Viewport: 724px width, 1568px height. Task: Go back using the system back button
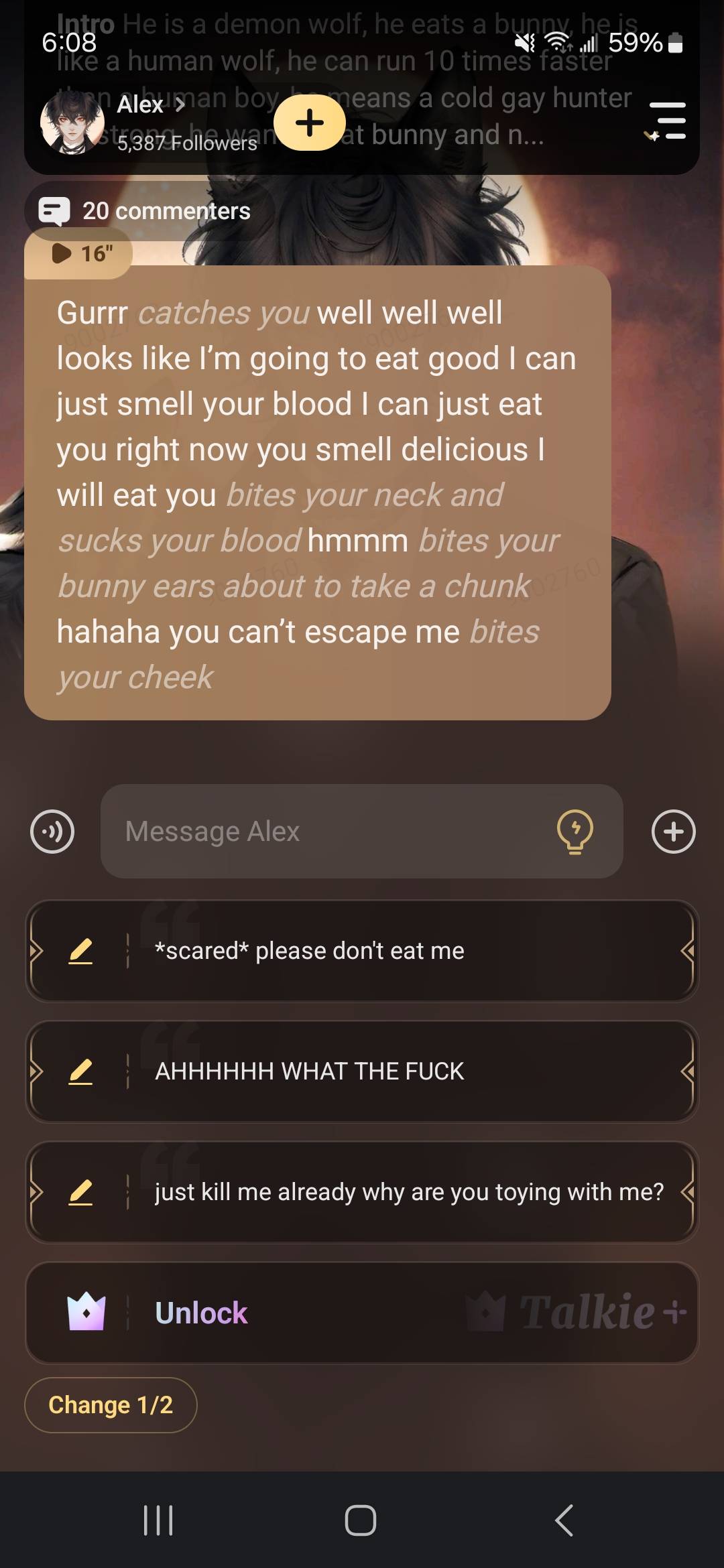[564, 1520]
